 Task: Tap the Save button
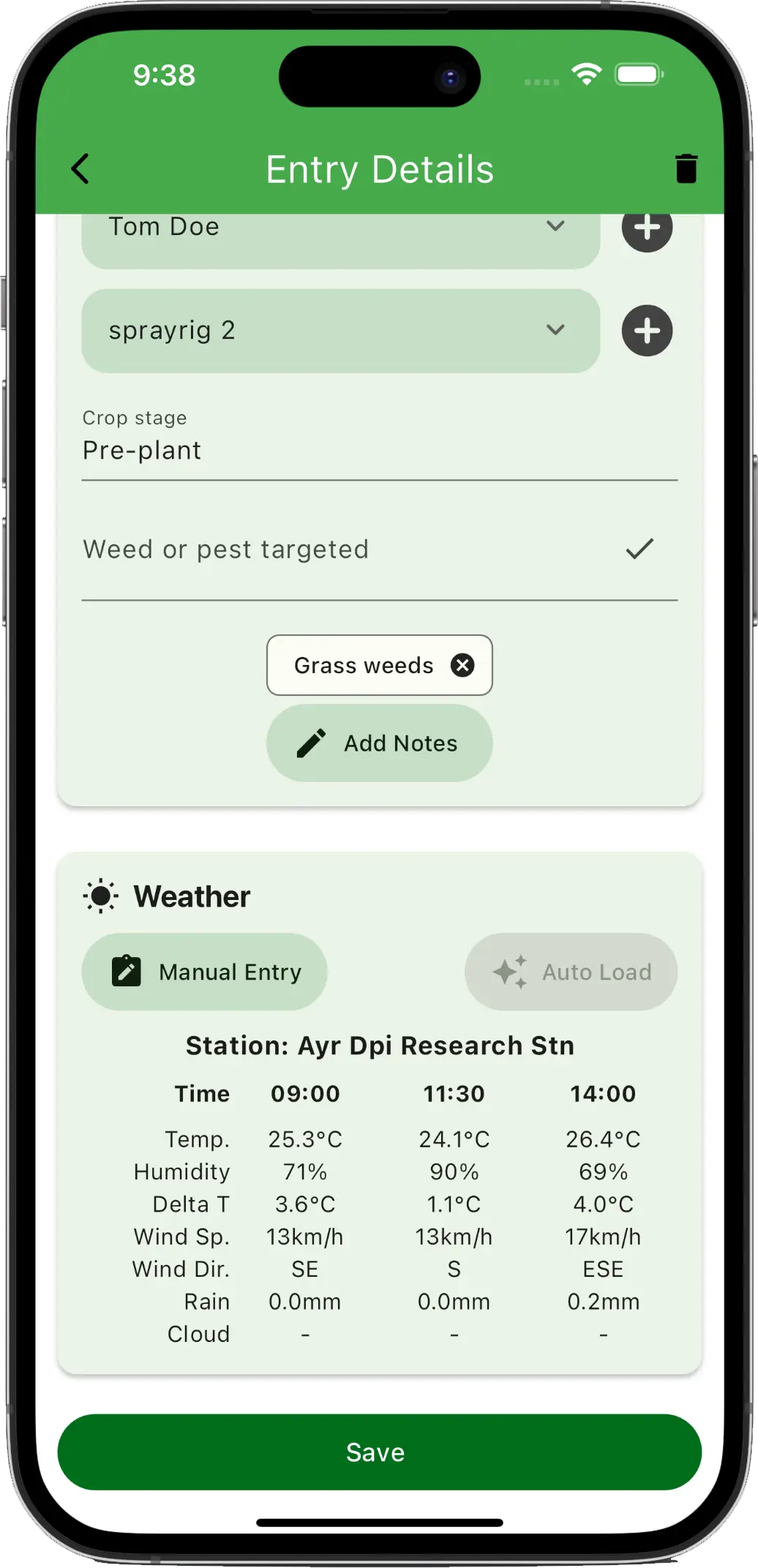click(x=376, y=1452)
